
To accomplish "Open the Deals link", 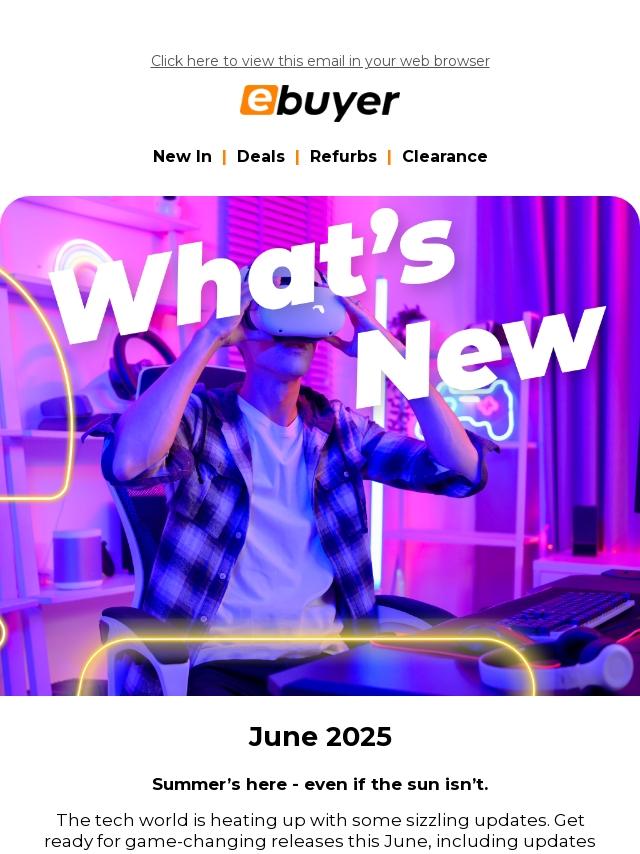I will (x=261, y=157).
